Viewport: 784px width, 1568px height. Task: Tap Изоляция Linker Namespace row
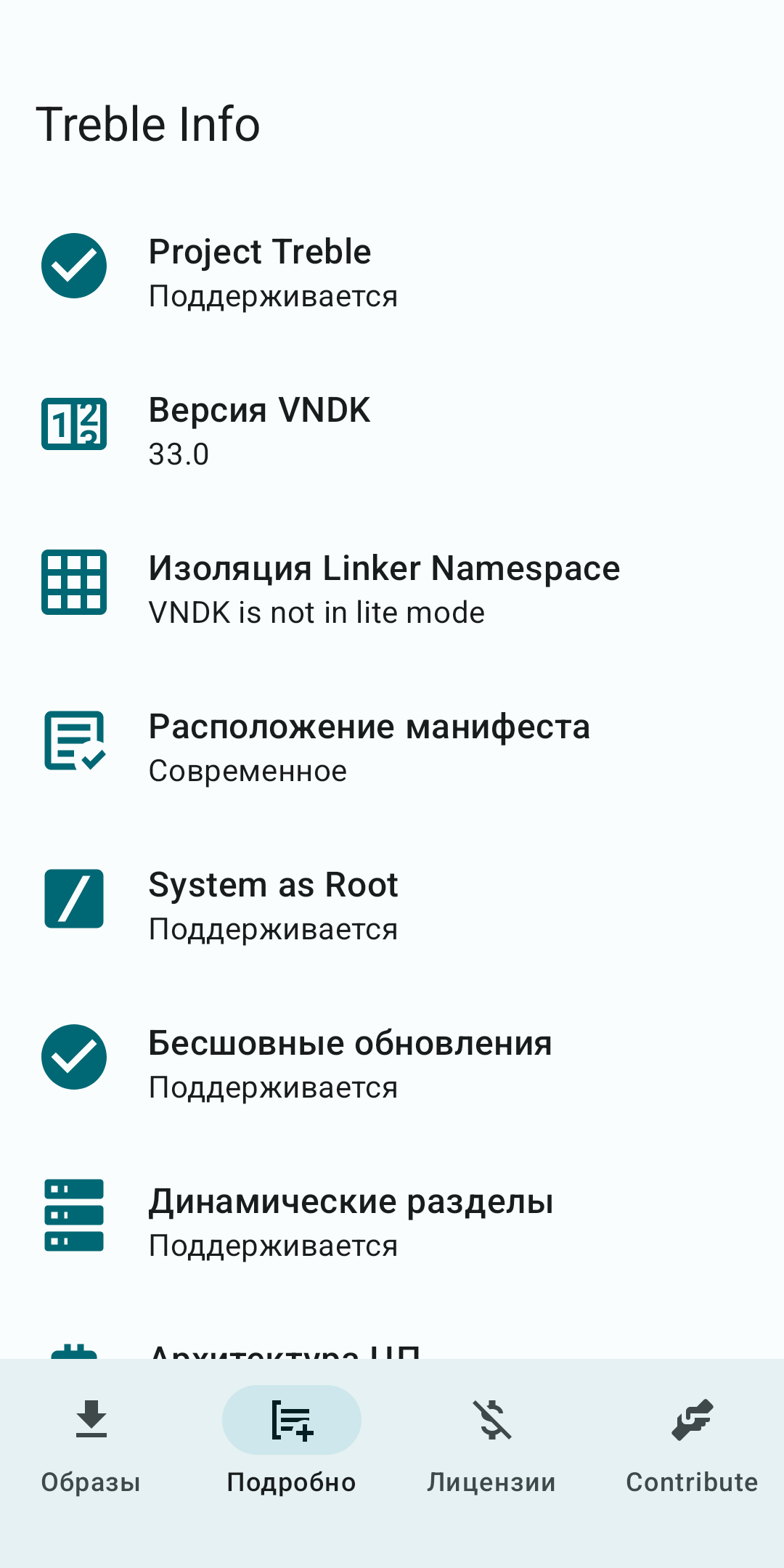pyautogui.click(x=392, y=589)
